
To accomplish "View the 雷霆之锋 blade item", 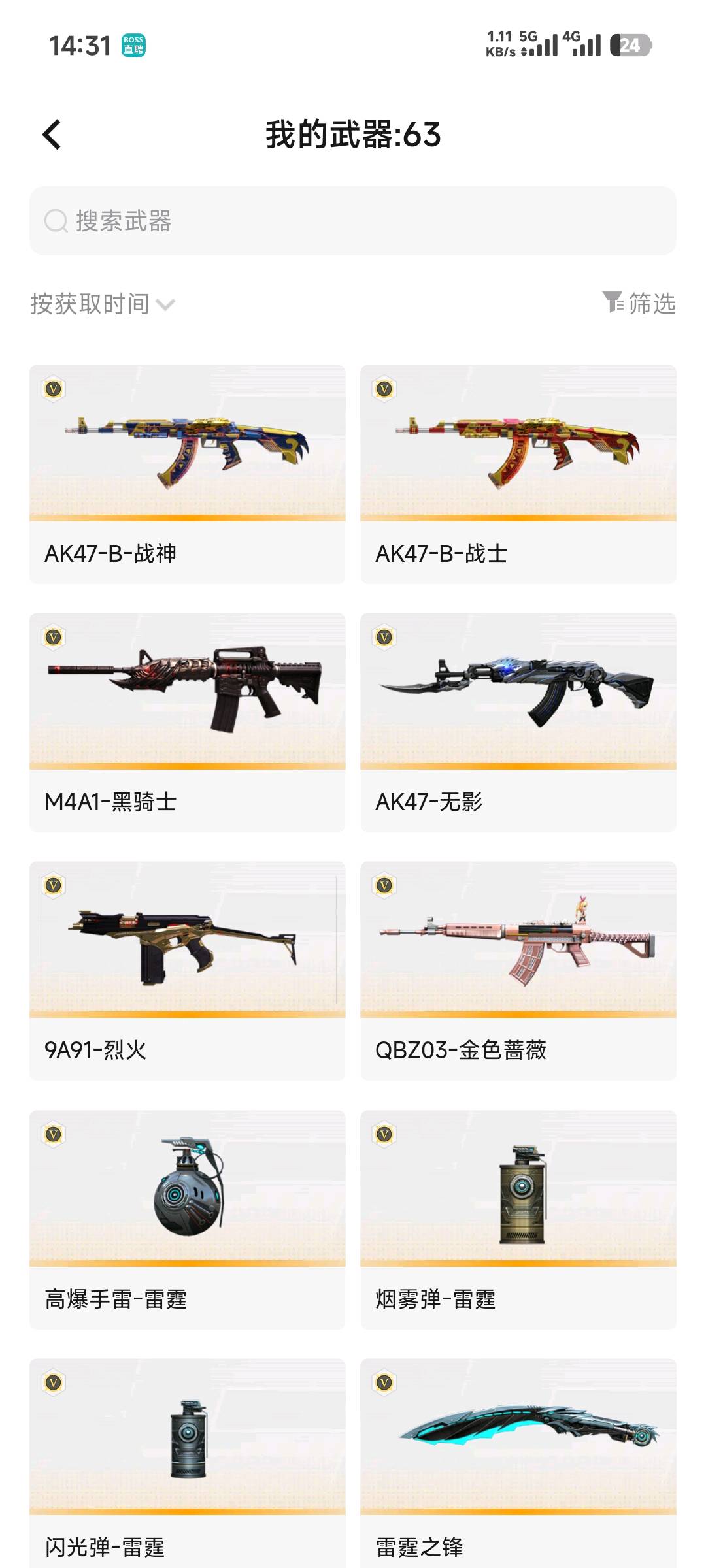I will coord(518,1463).
